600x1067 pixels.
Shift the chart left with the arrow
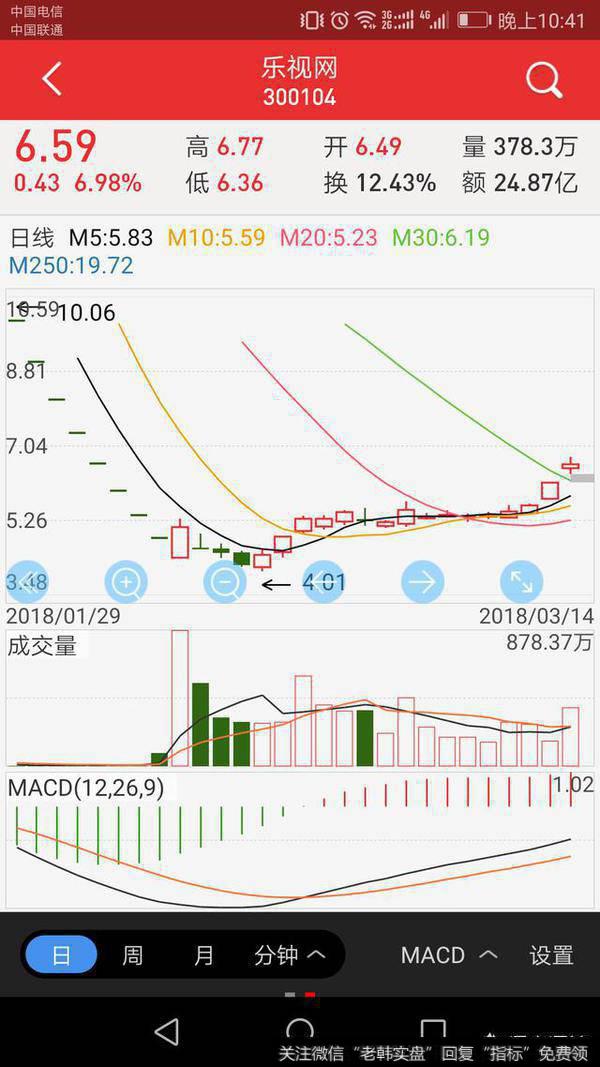tap(27, 581)
